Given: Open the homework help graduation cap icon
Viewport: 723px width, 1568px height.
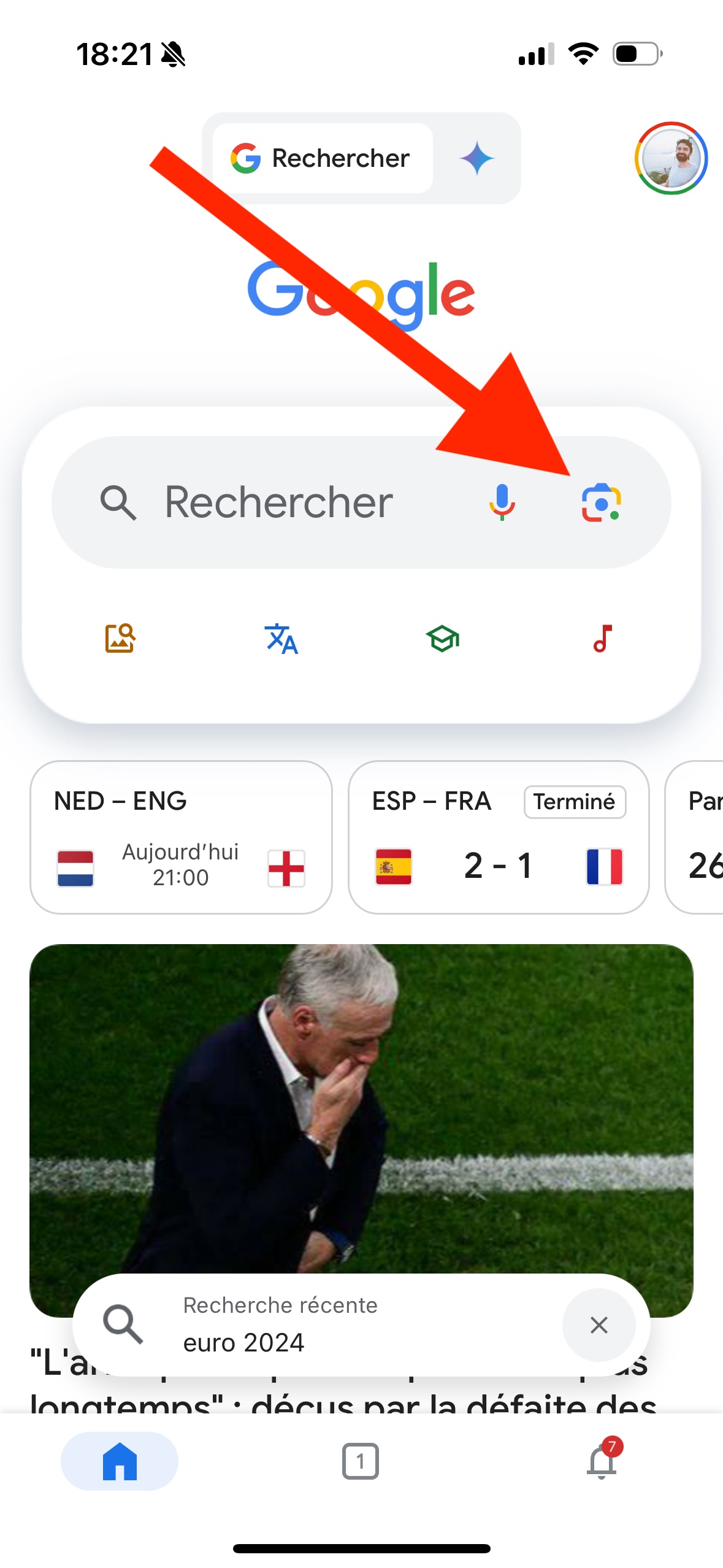Looking at the screenshot, I should 443,639.
